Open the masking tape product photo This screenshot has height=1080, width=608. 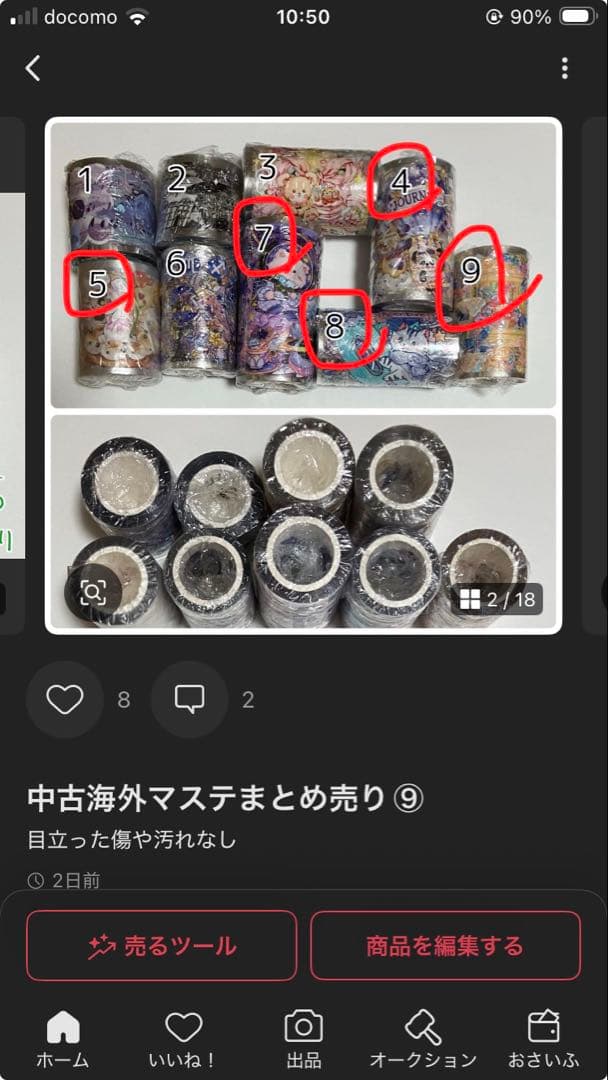(303, 375)
